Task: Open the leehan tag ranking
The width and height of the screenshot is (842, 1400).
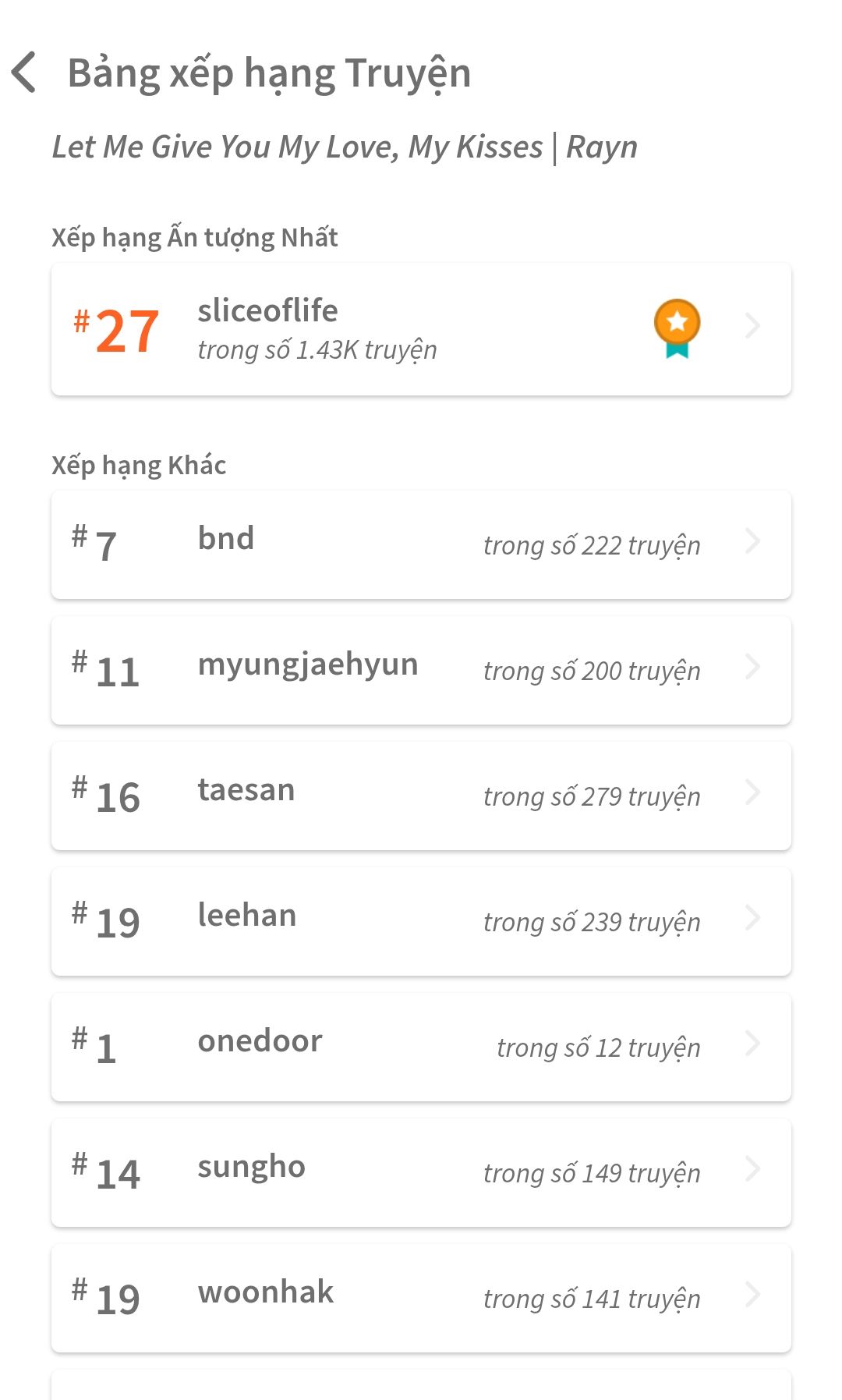Action: click(x=421, y=922)
